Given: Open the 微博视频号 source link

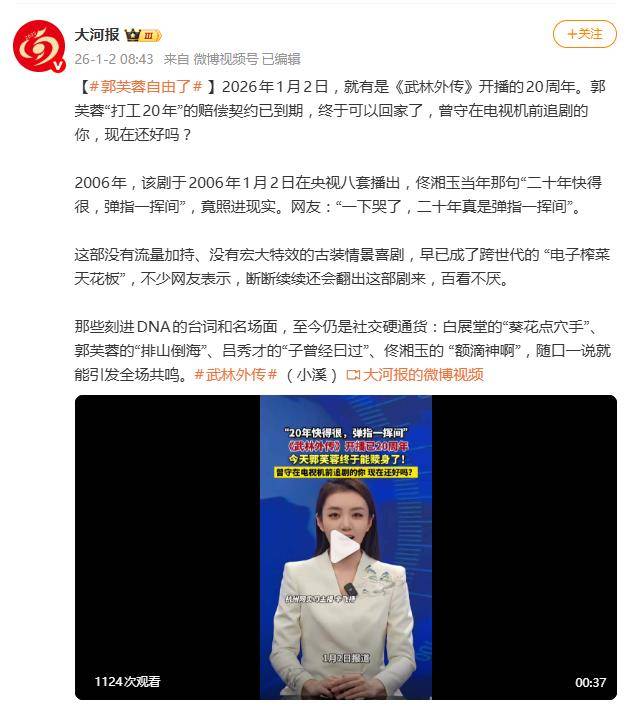Looking at the screenshot, I should click(x=226, y=59).
